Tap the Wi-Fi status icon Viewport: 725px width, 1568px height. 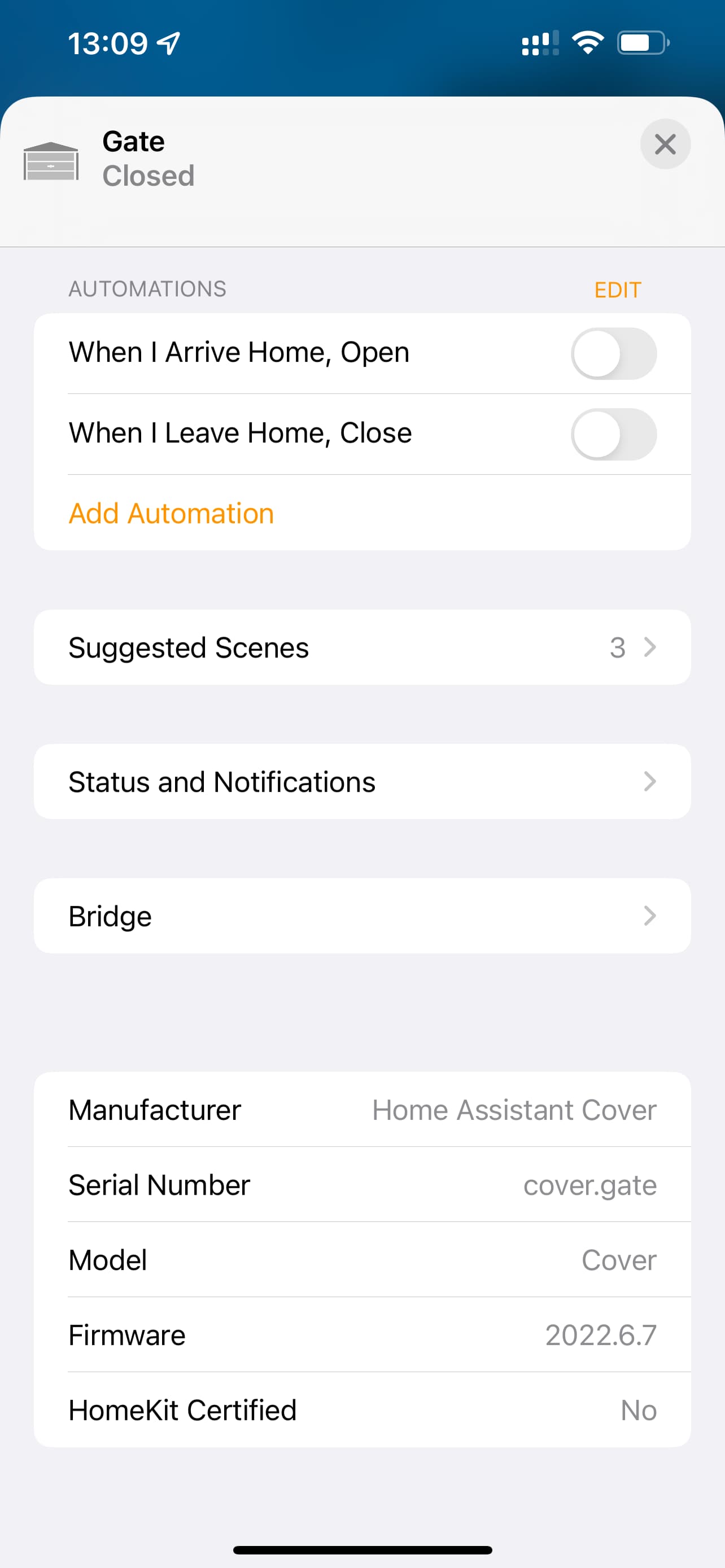click(x=586, y=41)
